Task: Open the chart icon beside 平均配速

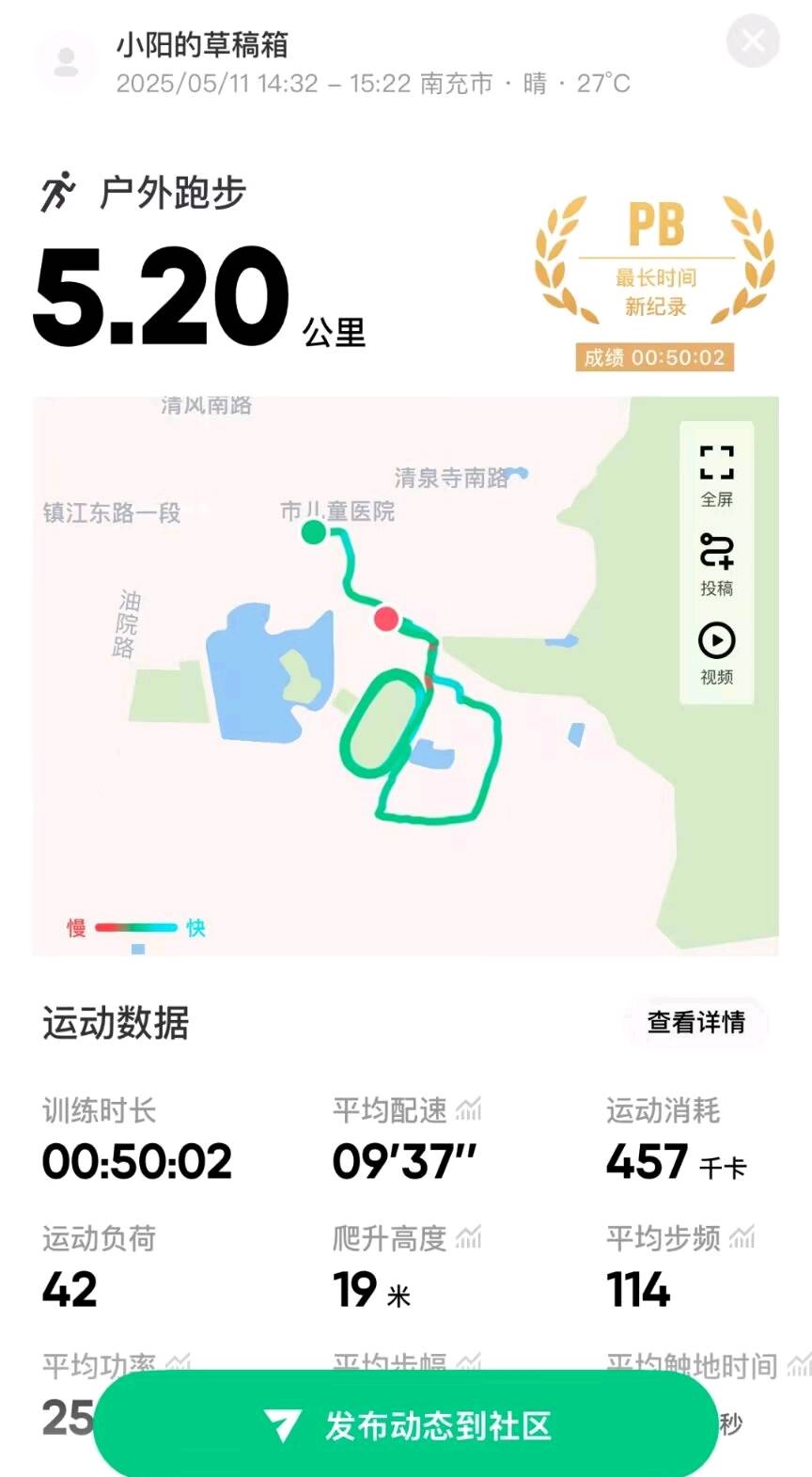Action: [468, 1110]
